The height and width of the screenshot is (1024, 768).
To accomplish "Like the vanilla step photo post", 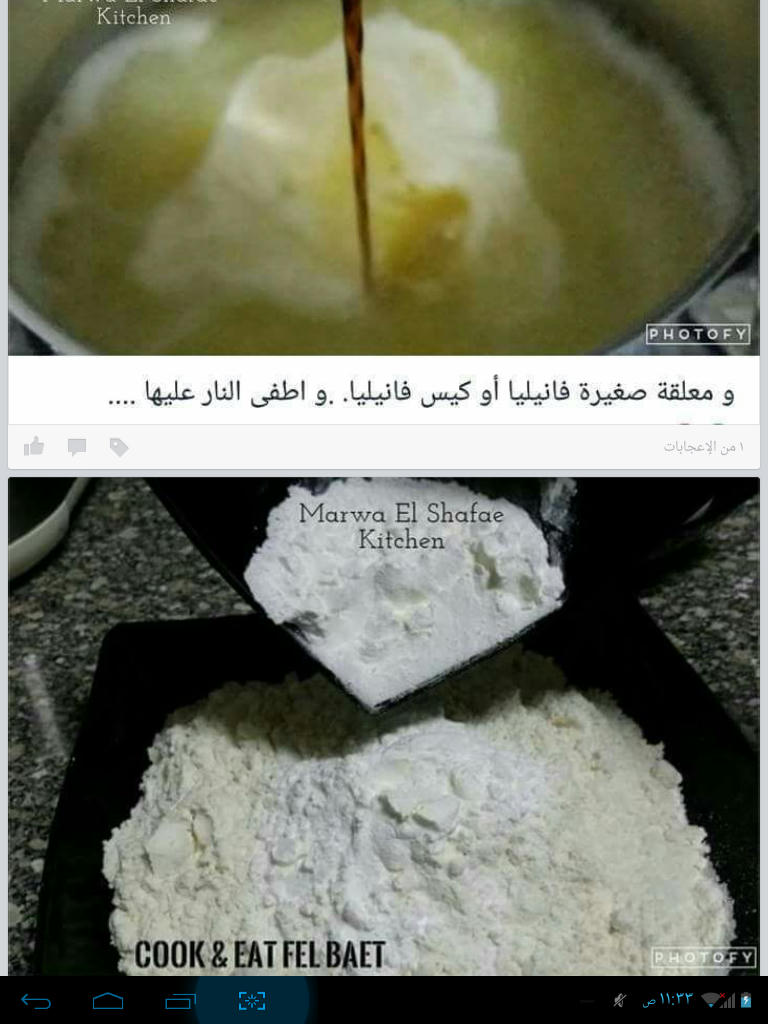I will click(x=34, y=446).
